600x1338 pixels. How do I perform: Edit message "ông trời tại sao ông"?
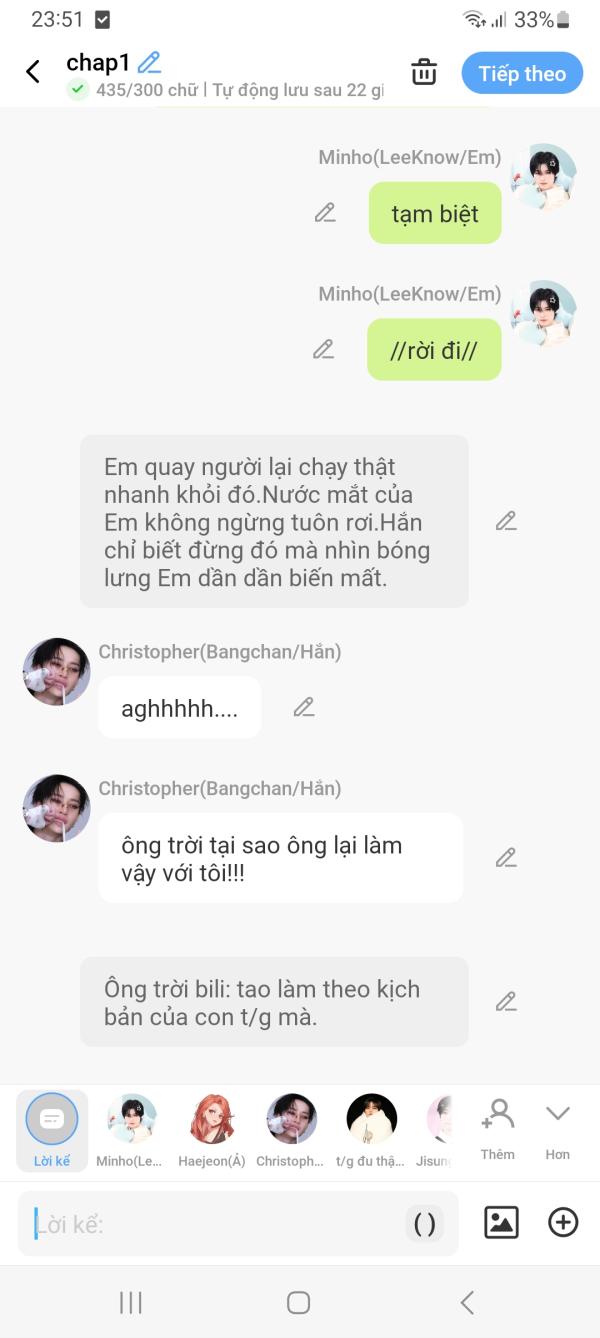coord(506,858)
